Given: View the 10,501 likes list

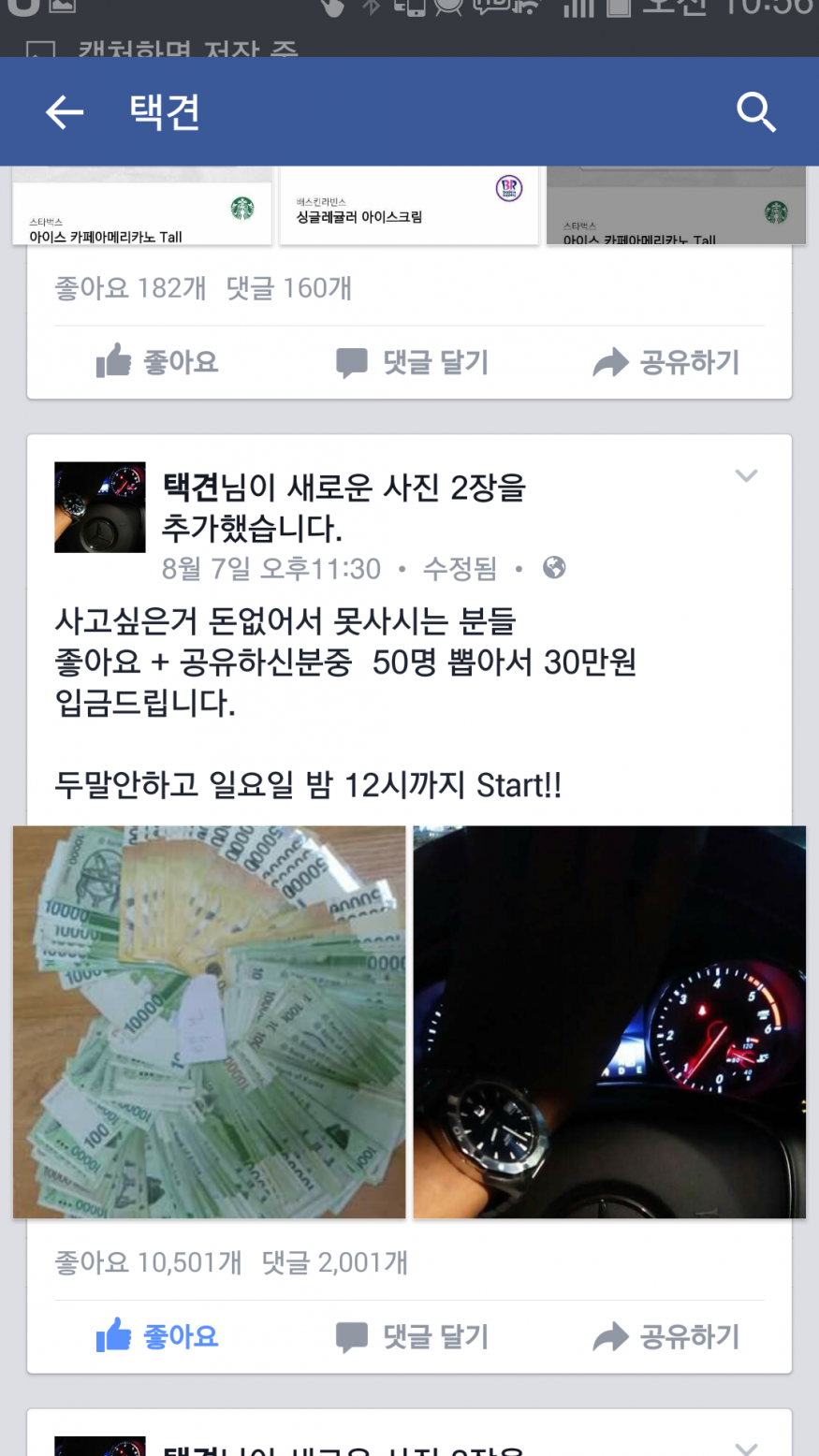Looking at the screenshot, I should (x=148, y=1262).
